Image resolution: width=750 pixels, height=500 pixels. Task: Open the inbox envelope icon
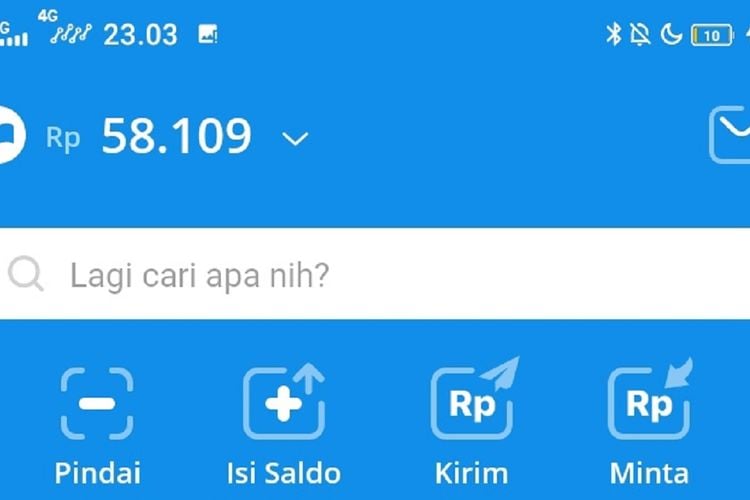tap(731, 135)
